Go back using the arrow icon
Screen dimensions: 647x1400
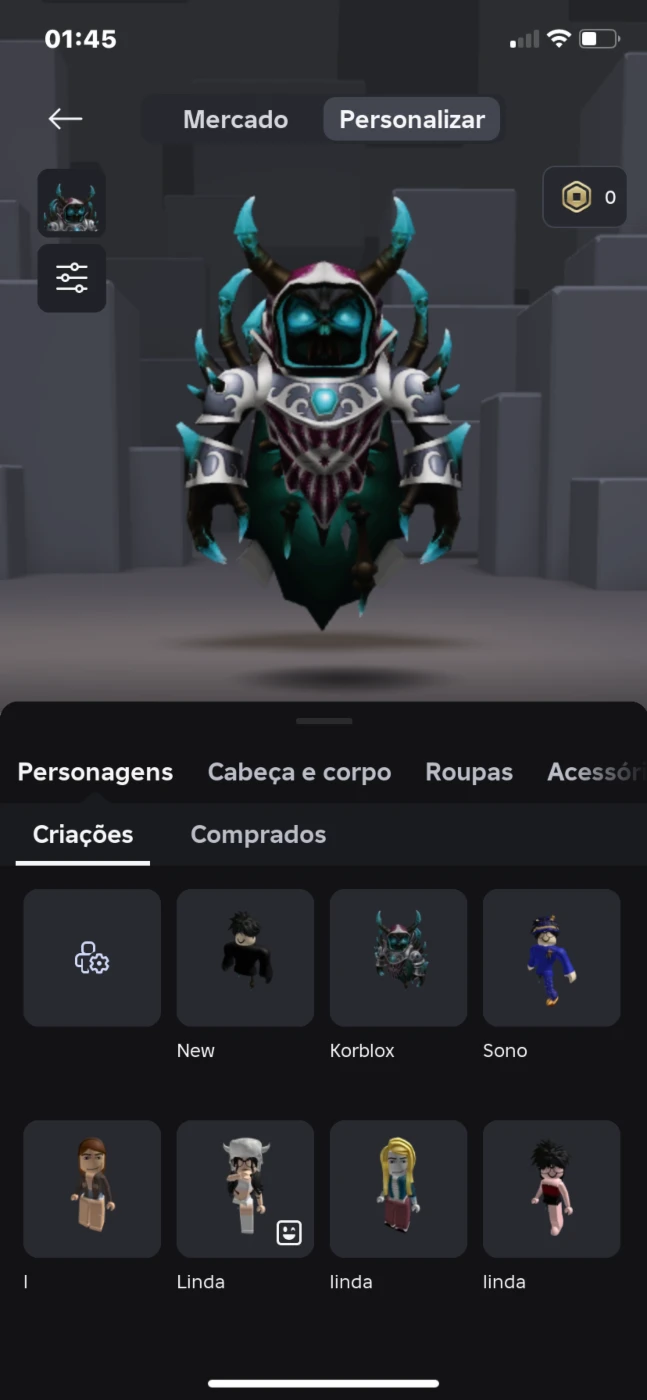tap(65, 119)
